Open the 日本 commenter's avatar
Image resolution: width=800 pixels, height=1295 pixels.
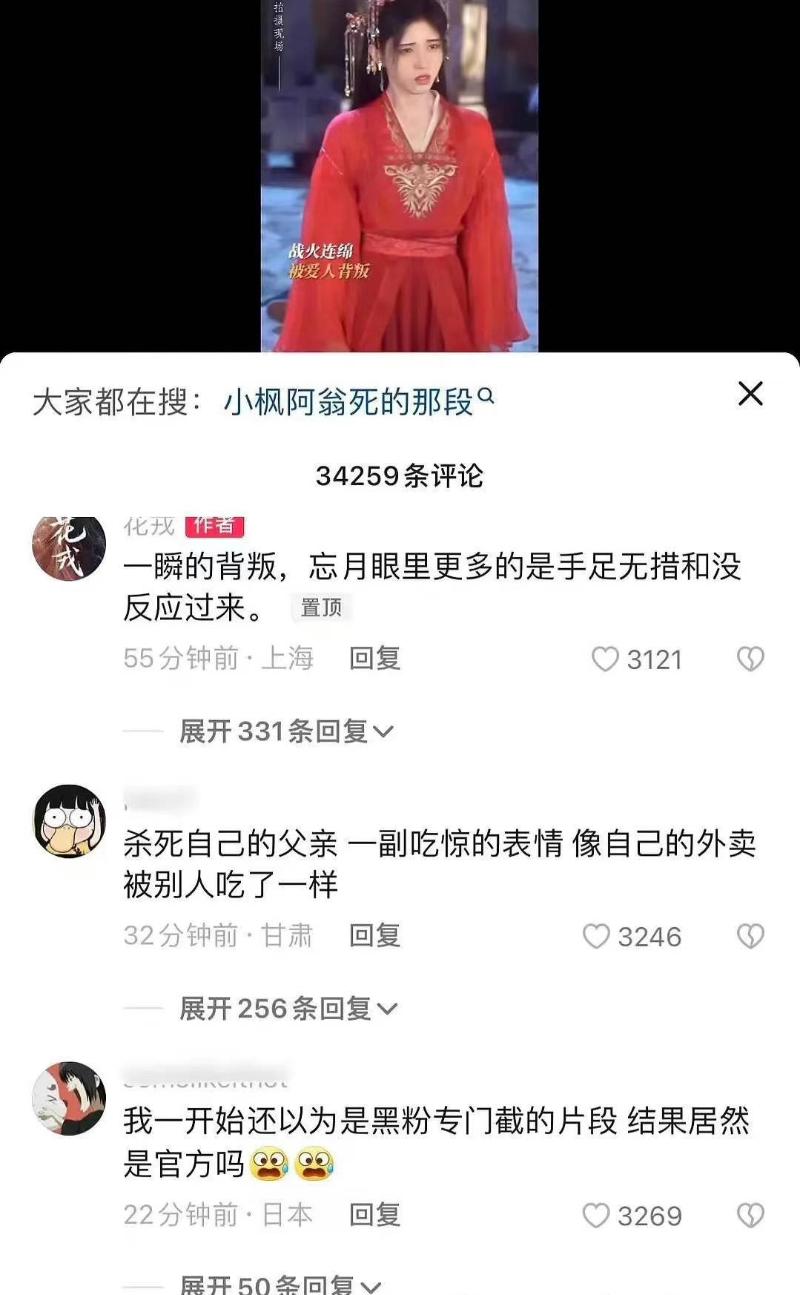[x=69, y=1098]
